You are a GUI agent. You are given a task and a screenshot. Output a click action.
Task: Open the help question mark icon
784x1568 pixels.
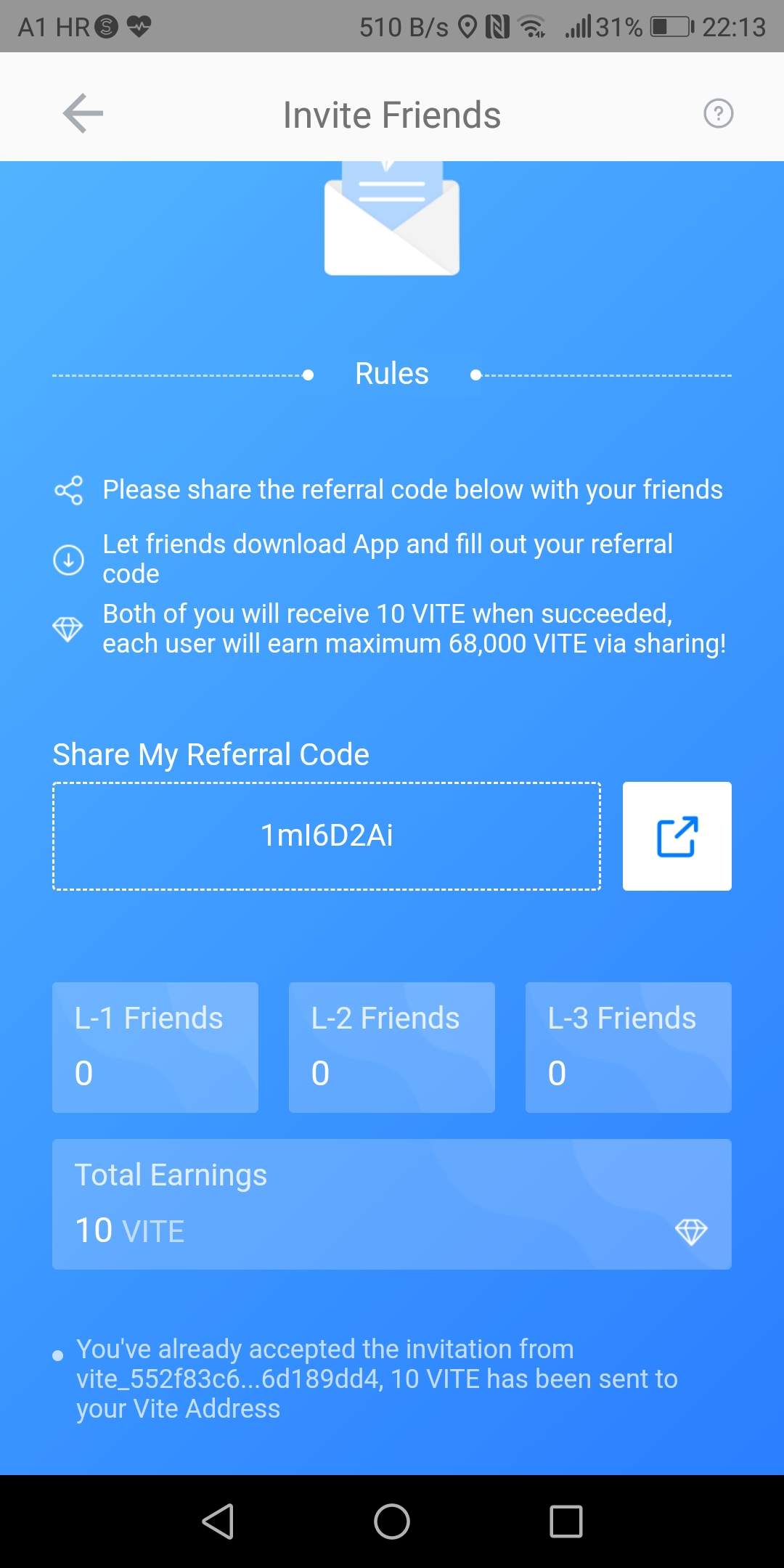[718, 113]
